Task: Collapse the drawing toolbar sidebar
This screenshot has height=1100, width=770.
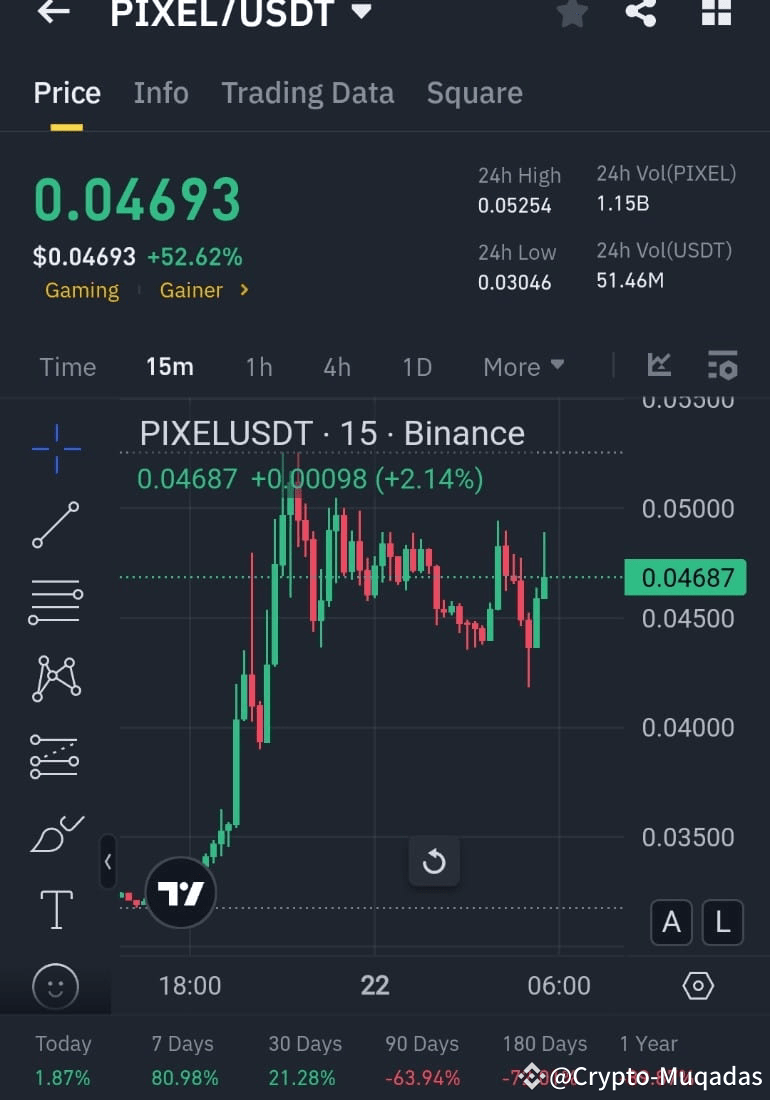Action: coord(107,862)
